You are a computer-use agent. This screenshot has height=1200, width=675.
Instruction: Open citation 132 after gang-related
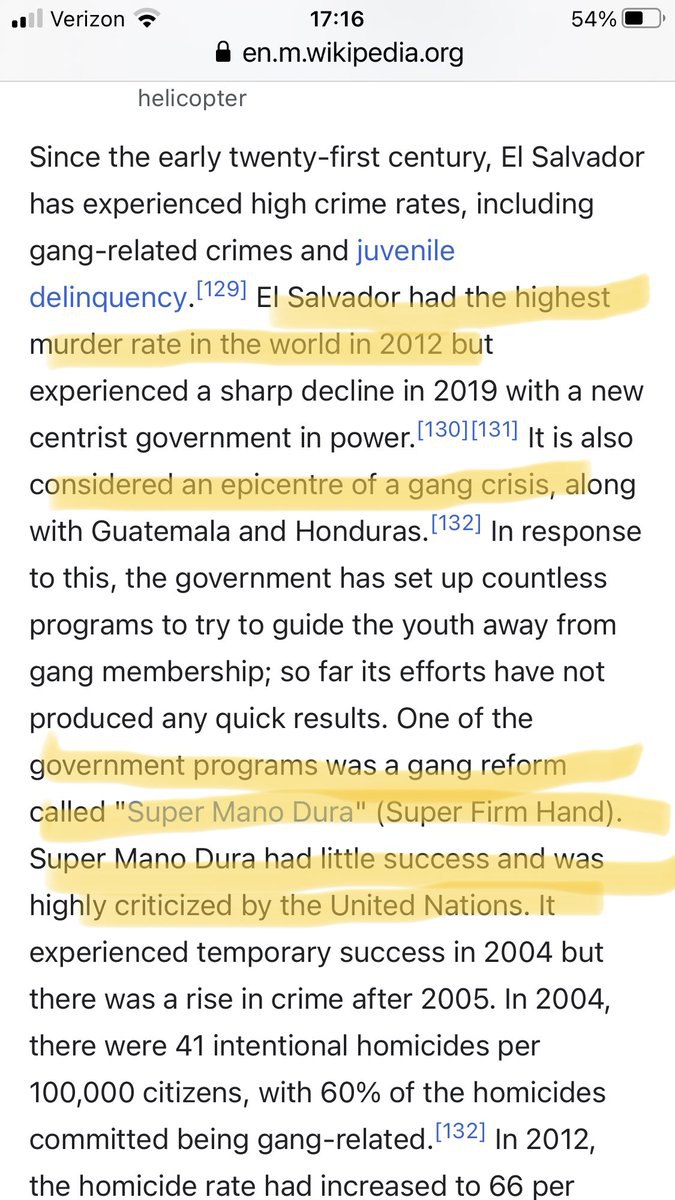[x=459, y=1132]
